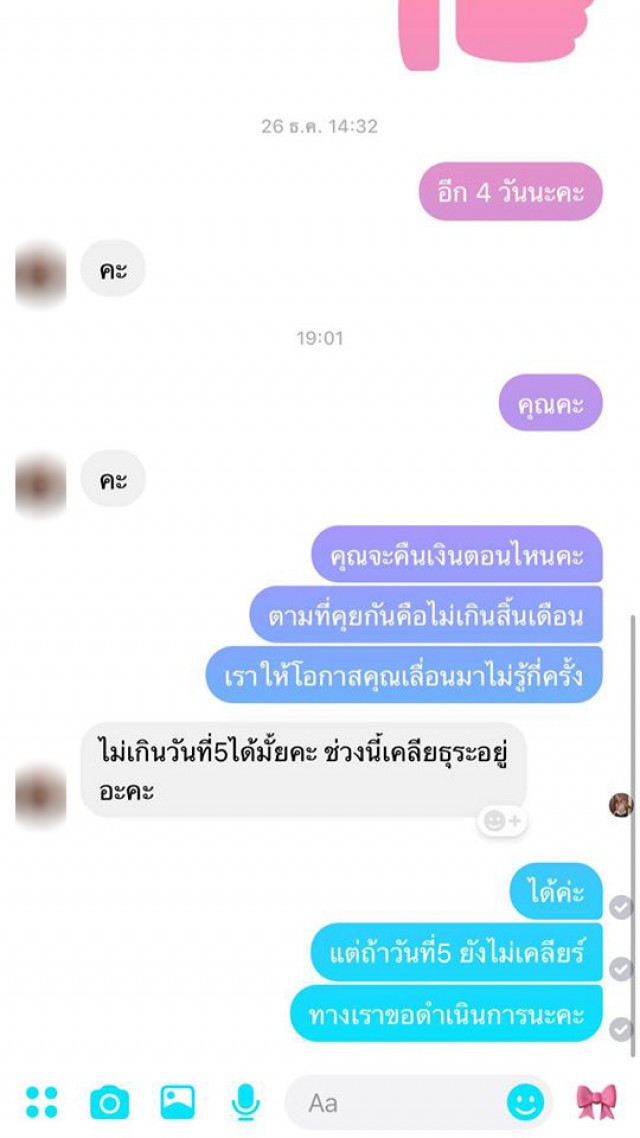The image size is (640, 1138).
Task: Focus the Aa message input field
Action: (x=400, y=1102)
